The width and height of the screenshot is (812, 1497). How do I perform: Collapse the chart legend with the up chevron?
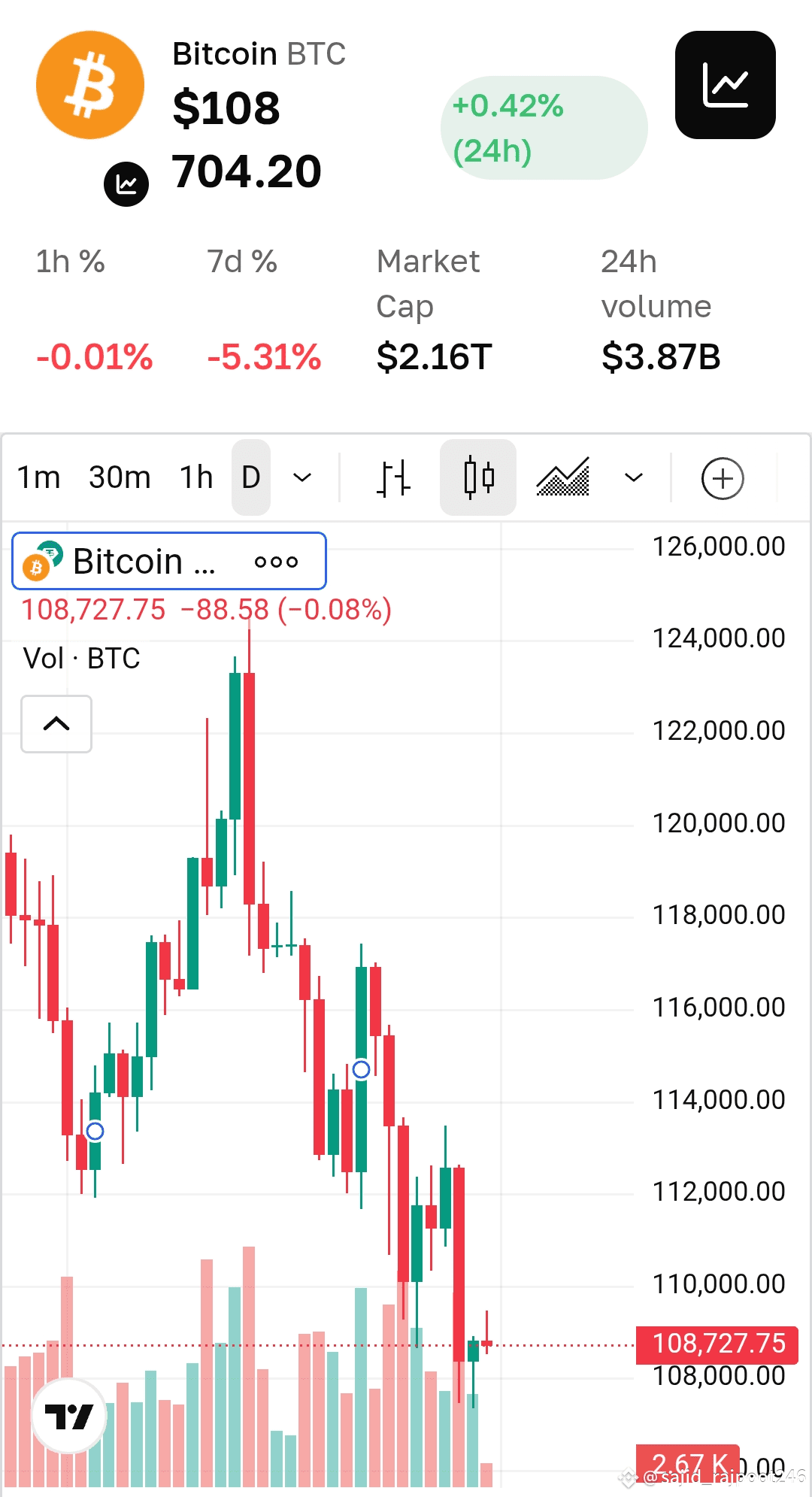pos(56,724)
